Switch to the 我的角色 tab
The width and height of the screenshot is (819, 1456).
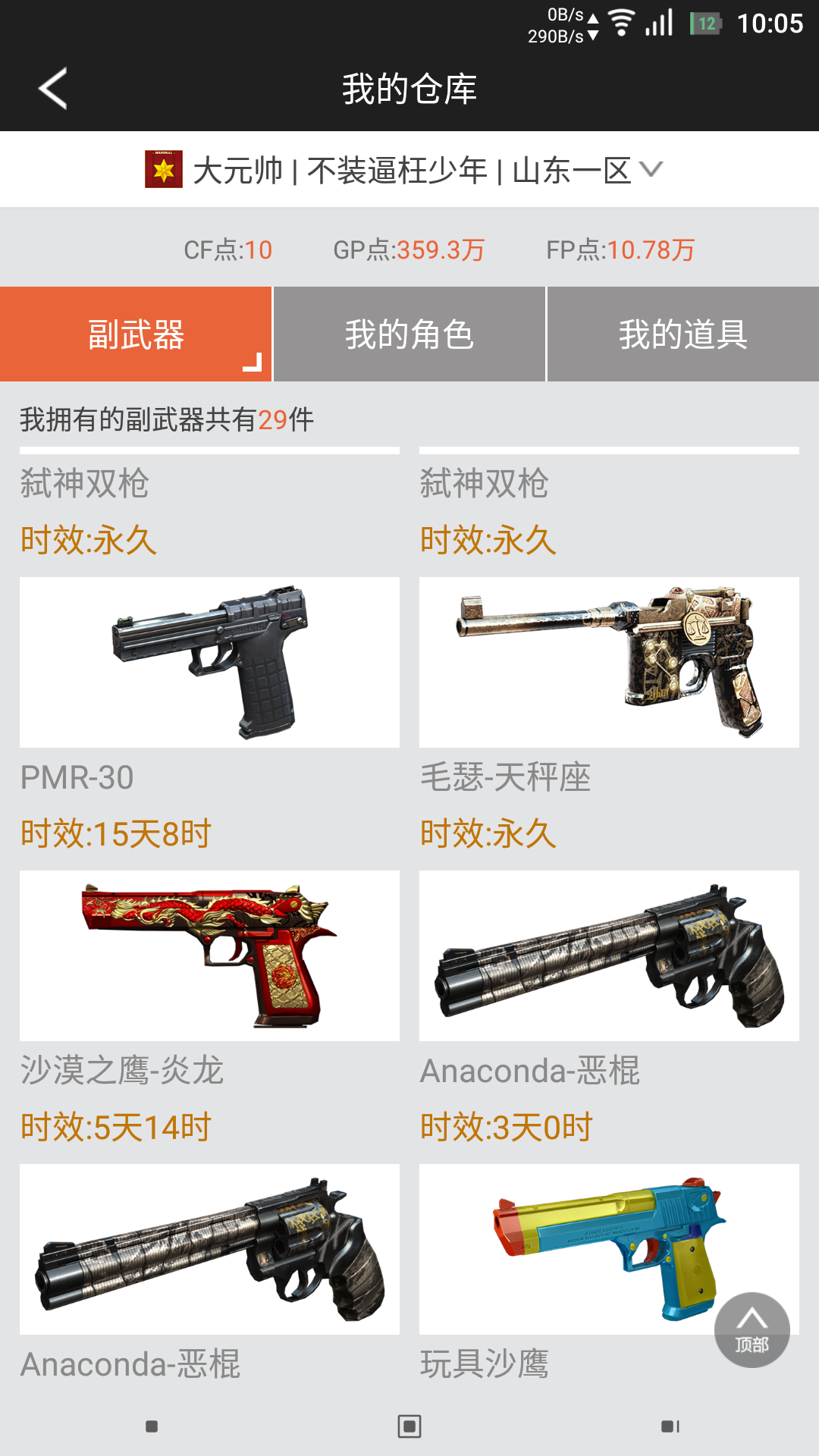(409, 334)
